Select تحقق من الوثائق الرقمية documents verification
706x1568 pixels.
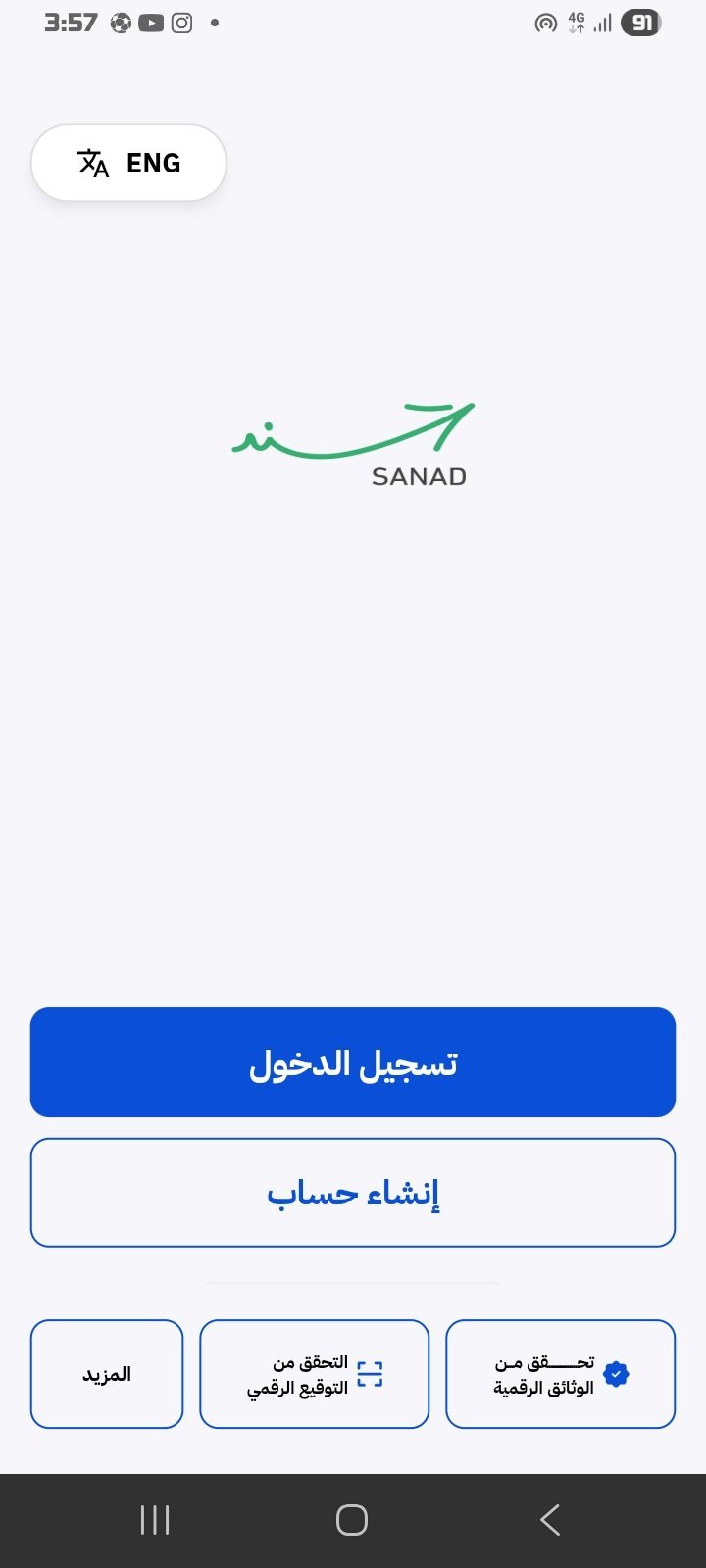tap(560, 1374)
